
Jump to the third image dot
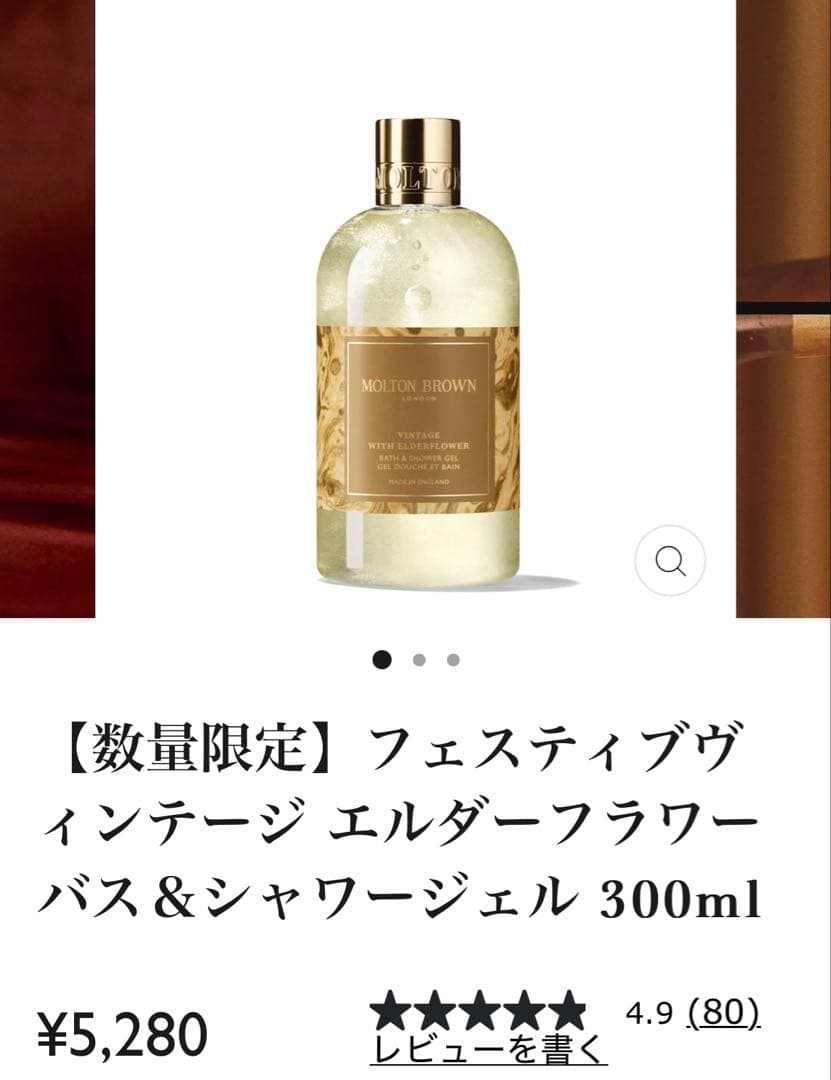453,660
